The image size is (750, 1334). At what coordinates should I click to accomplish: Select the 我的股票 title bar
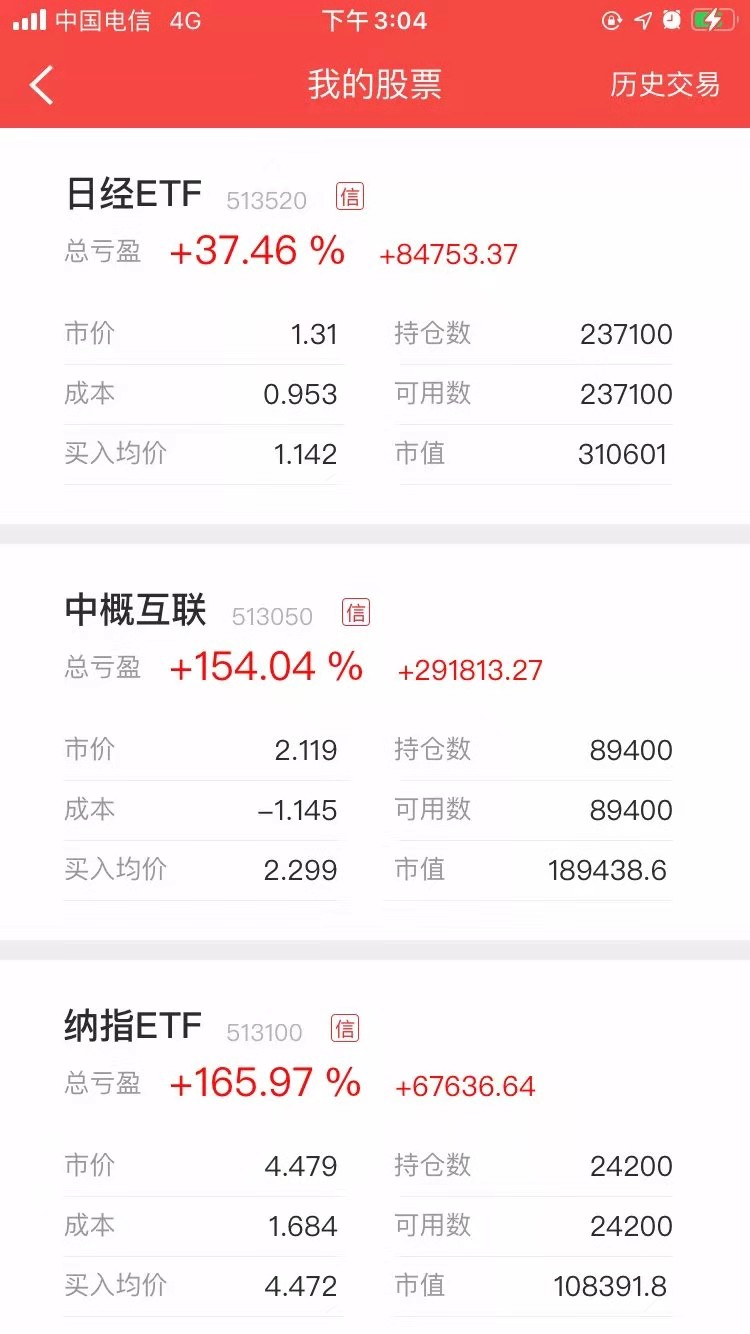(x=375, y=85)
